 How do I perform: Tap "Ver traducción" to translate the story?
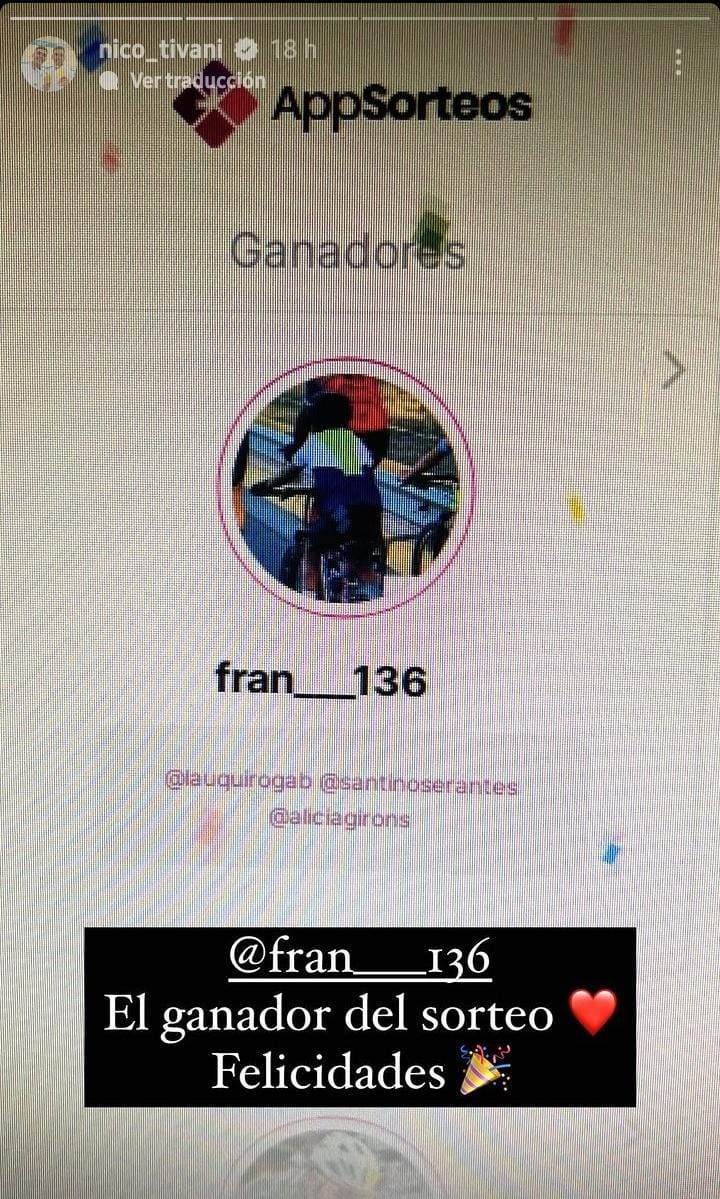[x=197, y=81]
